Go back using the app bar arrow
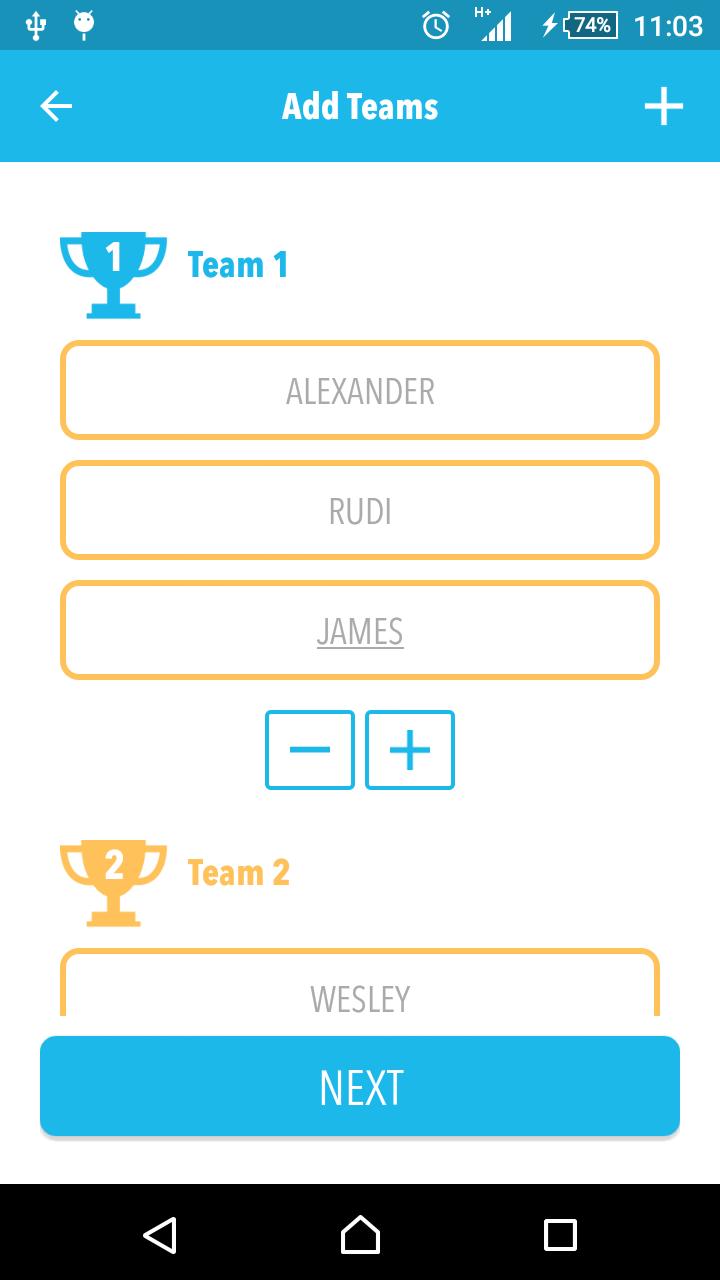 pyautogui.click(x=56, y=106)
